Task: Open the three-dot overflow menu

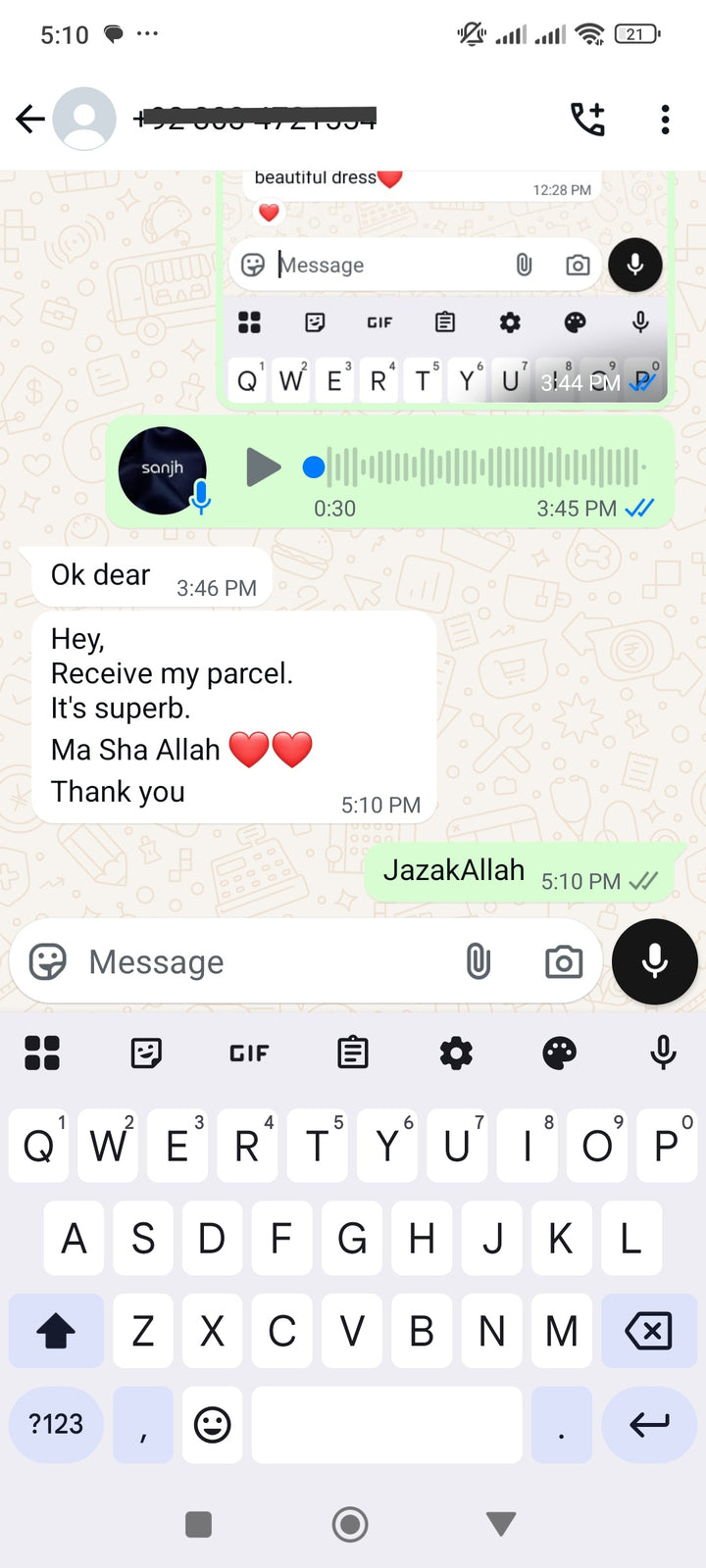Action: click(665, 120)
